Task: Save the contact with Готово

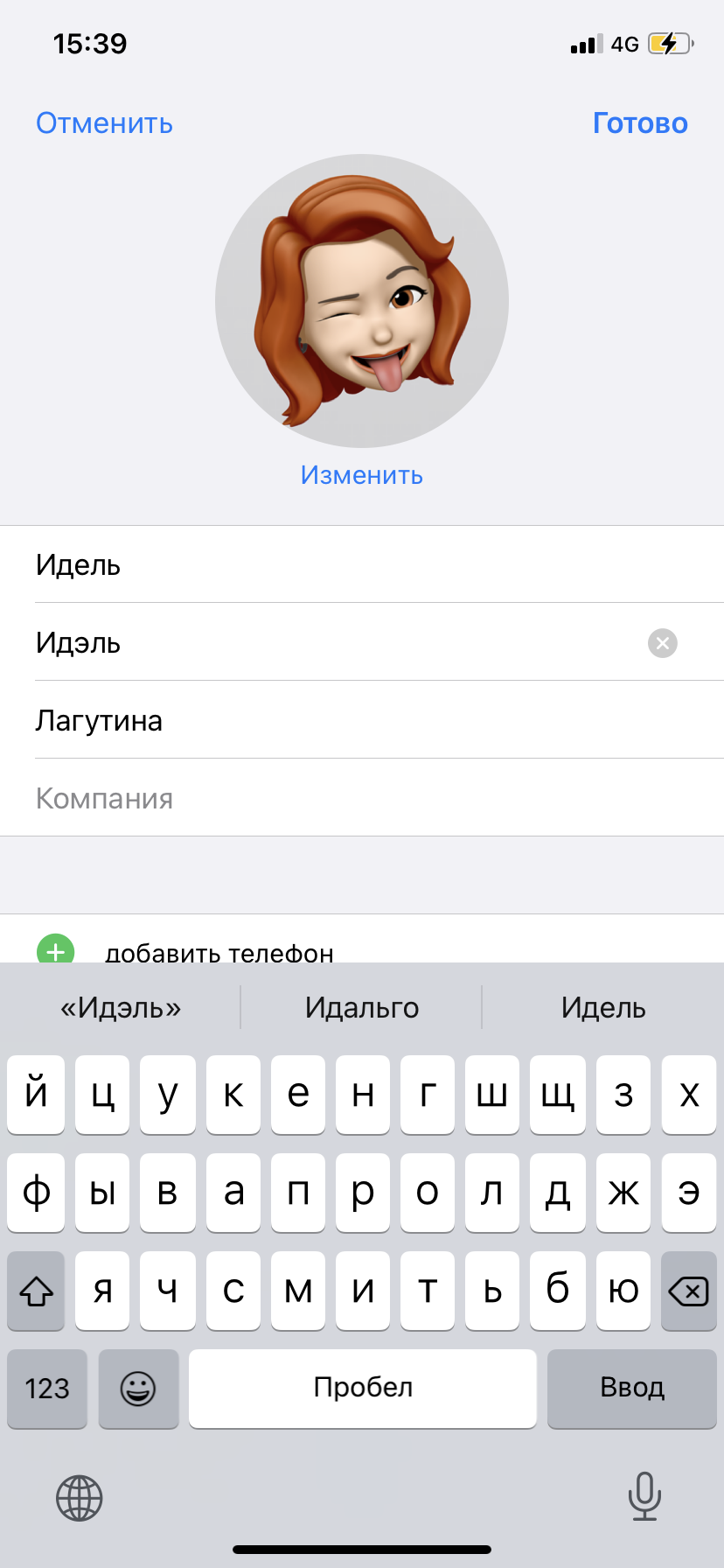Action: click(x=640, y=123)
